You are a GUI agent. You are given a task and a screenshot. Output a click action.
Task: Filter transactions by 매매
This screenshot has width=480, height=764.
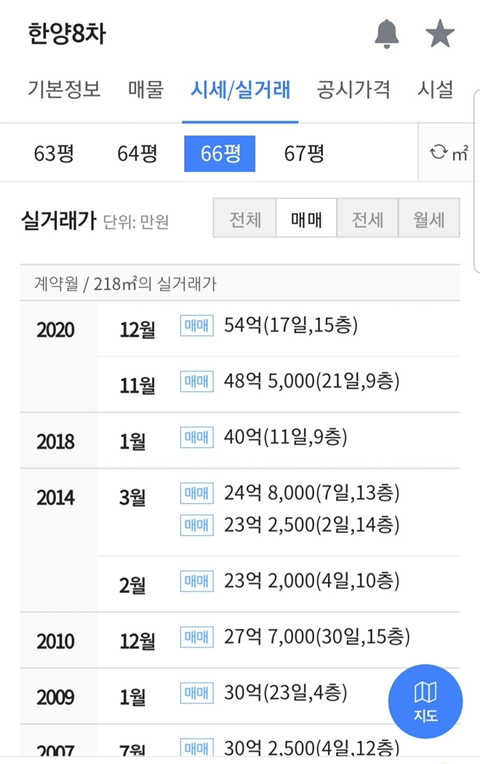[x=307, y=218]
